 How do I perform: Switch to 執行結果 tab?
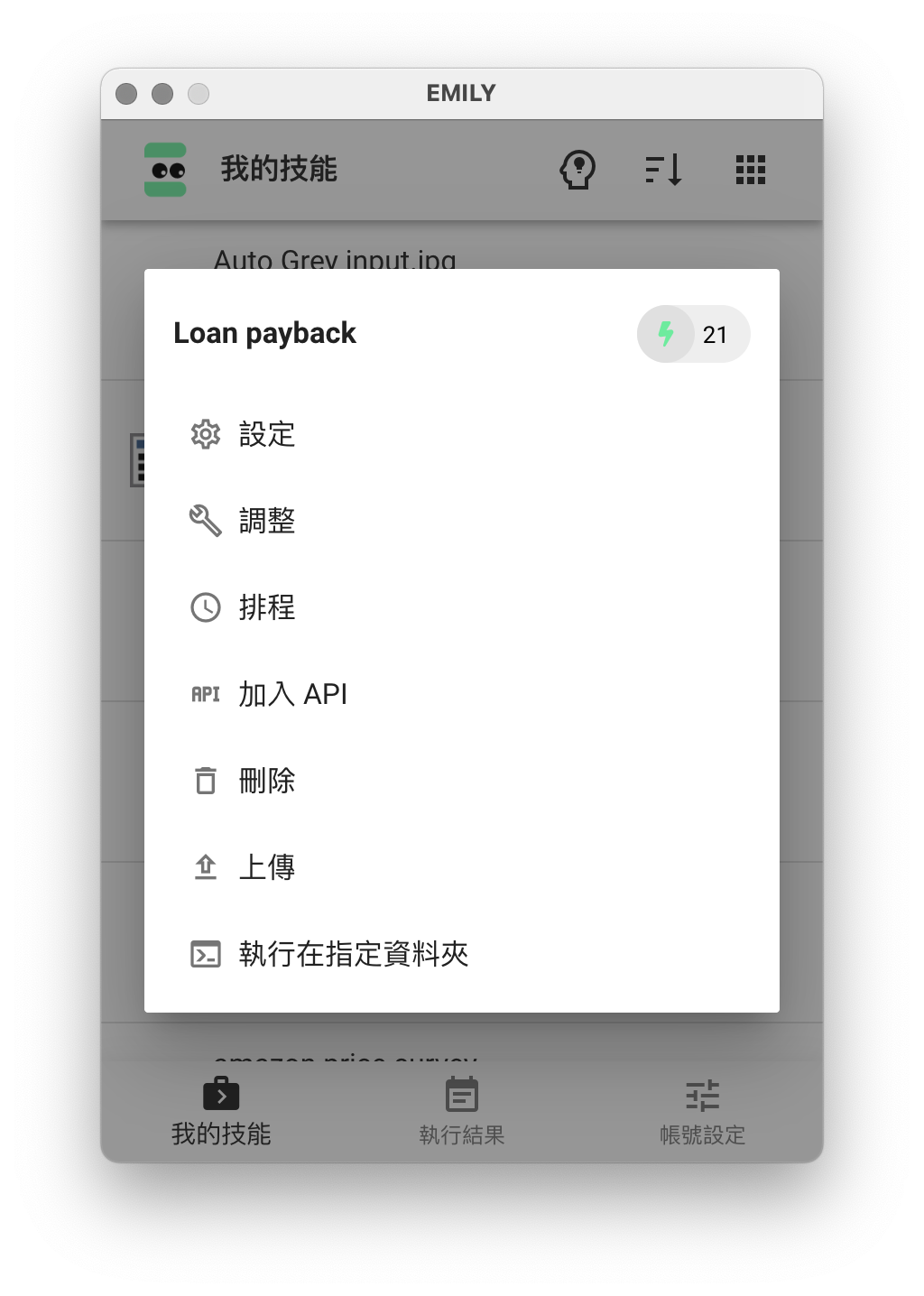(461, 1112)
